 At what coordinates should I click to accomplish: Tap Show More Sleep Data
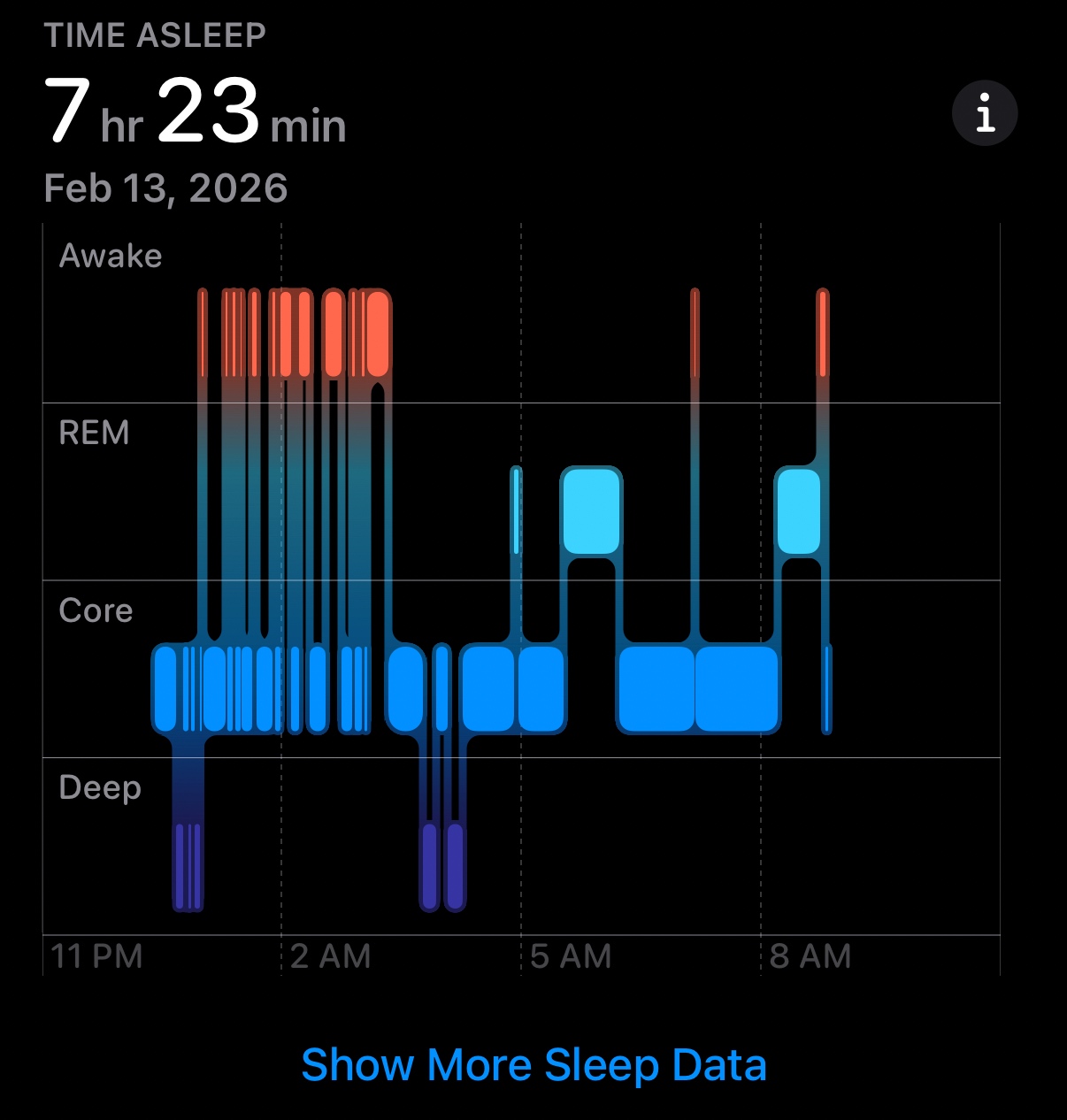(x=533, y=1064)
